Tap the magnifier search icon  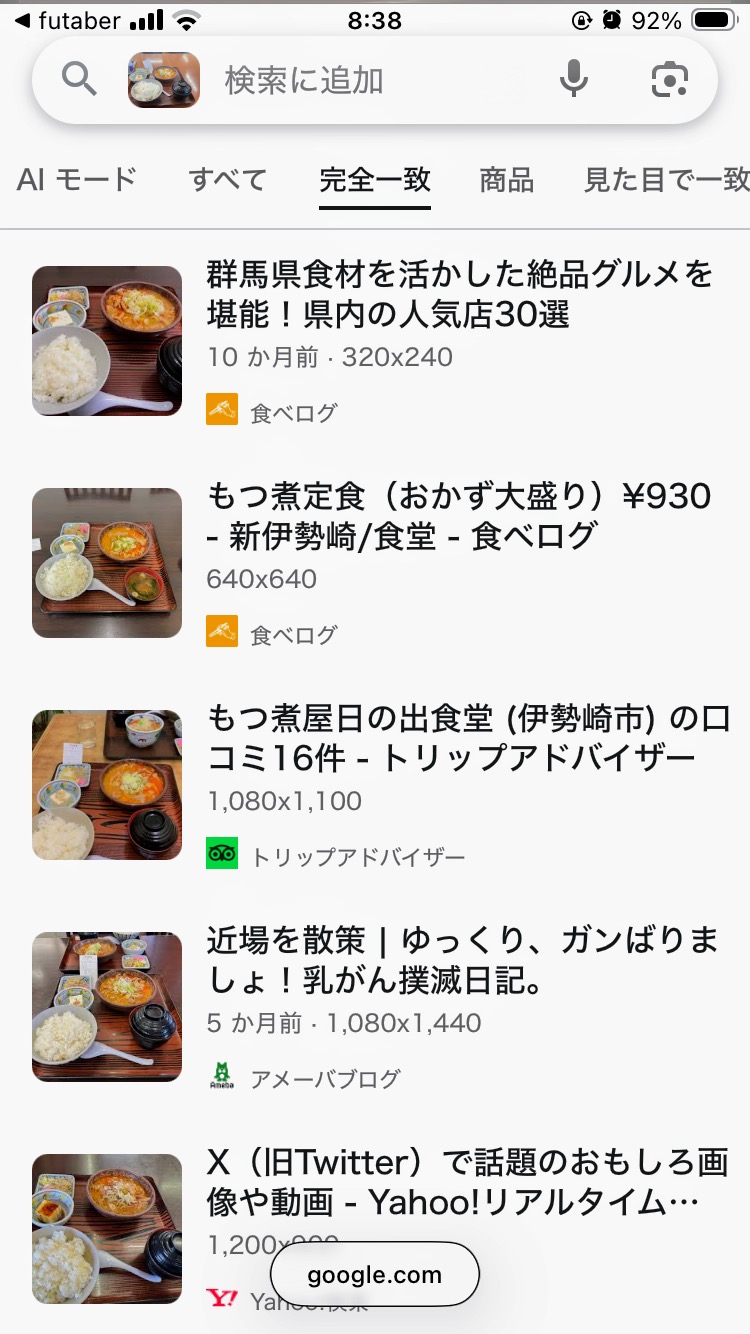(79, 79)
